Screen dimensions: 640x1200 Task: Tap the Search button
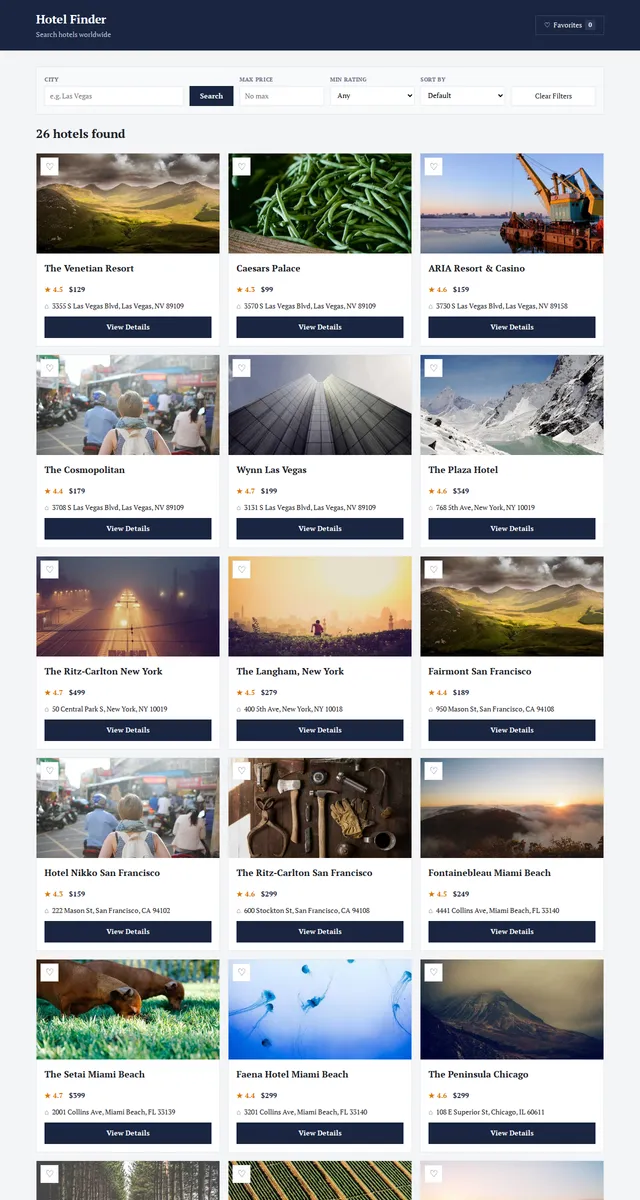211,96
